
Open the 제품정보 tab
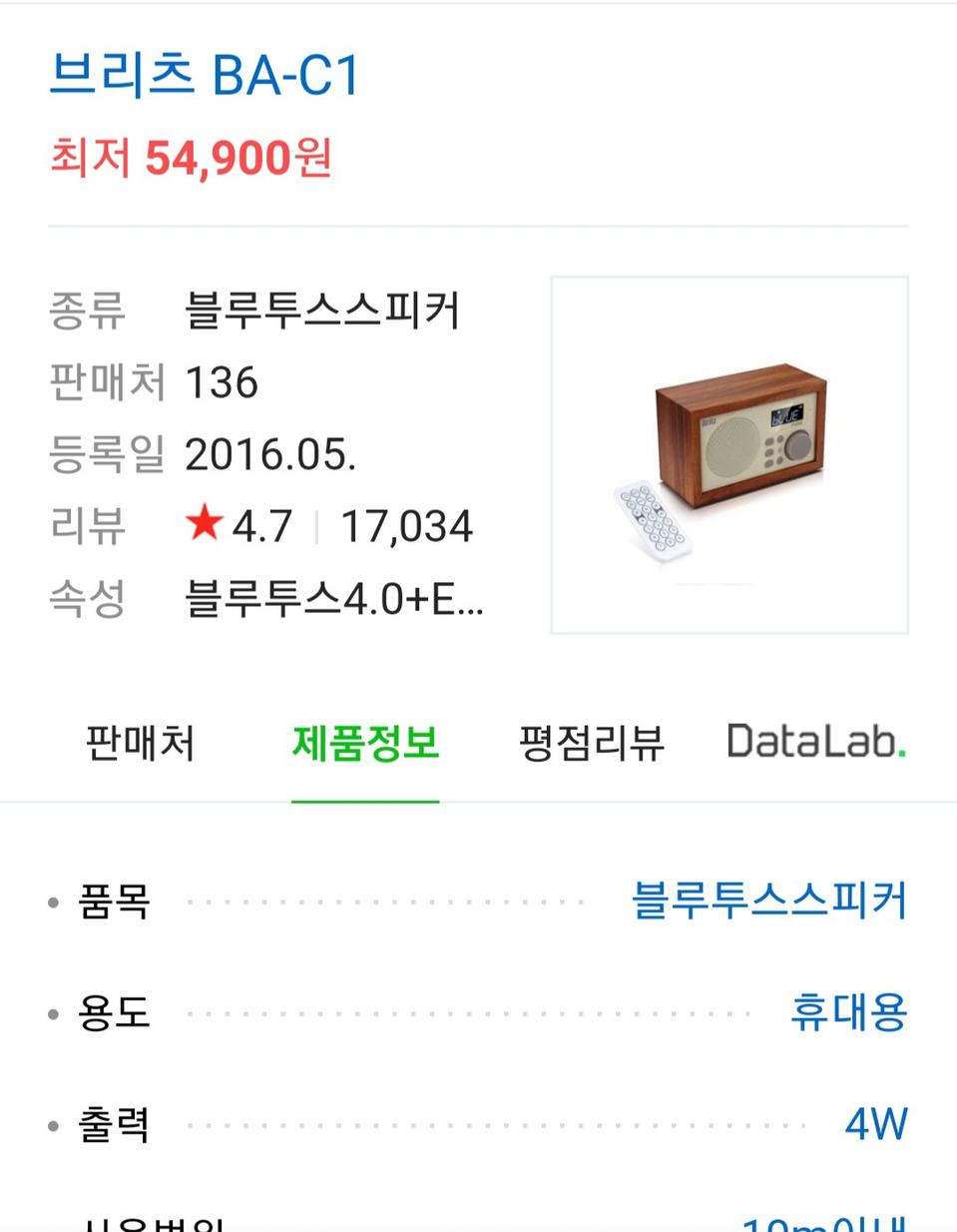[x=365, y=741]
